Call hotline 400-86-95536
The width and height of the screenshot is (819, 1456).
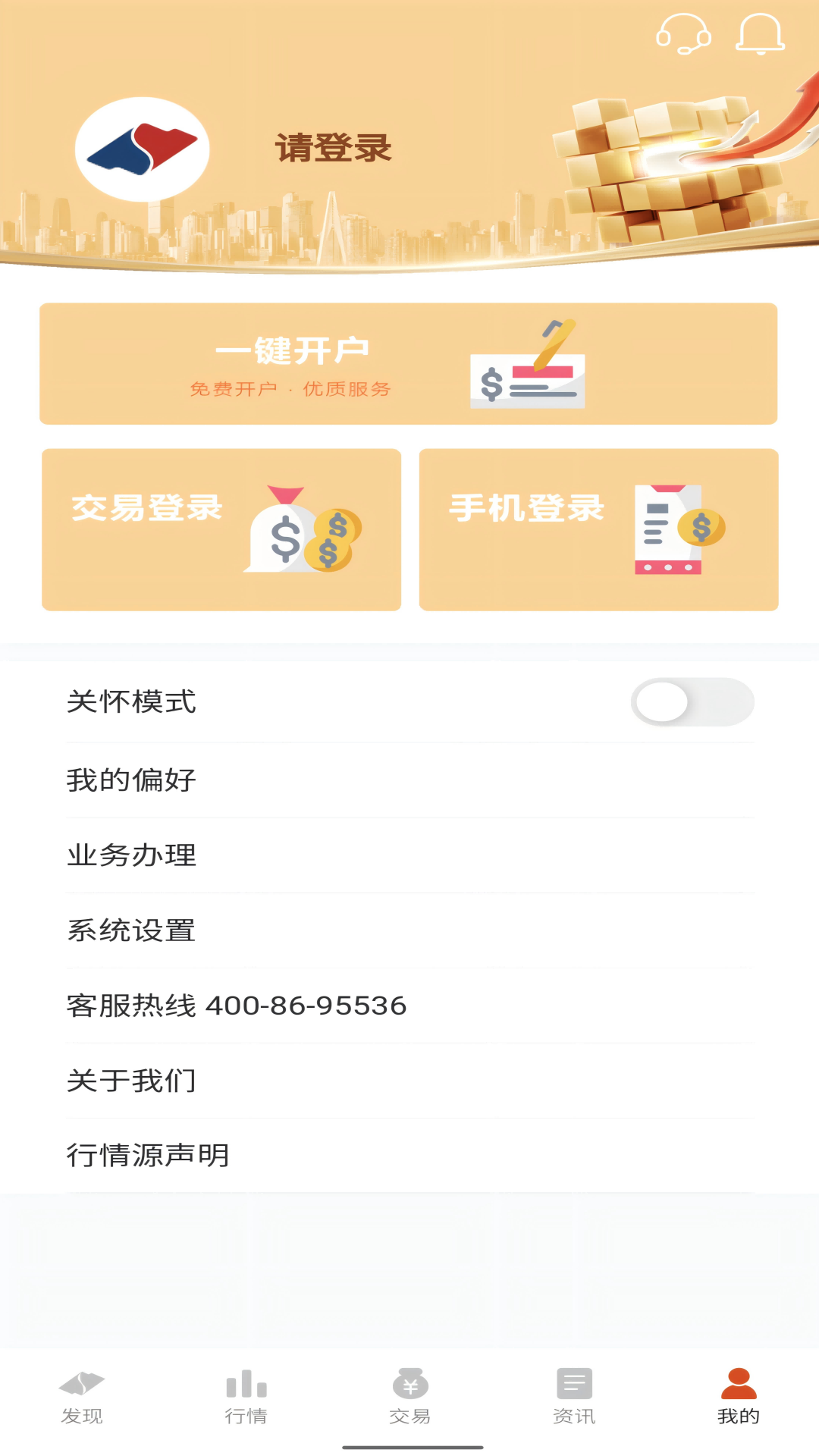(x=236, y=1006)
